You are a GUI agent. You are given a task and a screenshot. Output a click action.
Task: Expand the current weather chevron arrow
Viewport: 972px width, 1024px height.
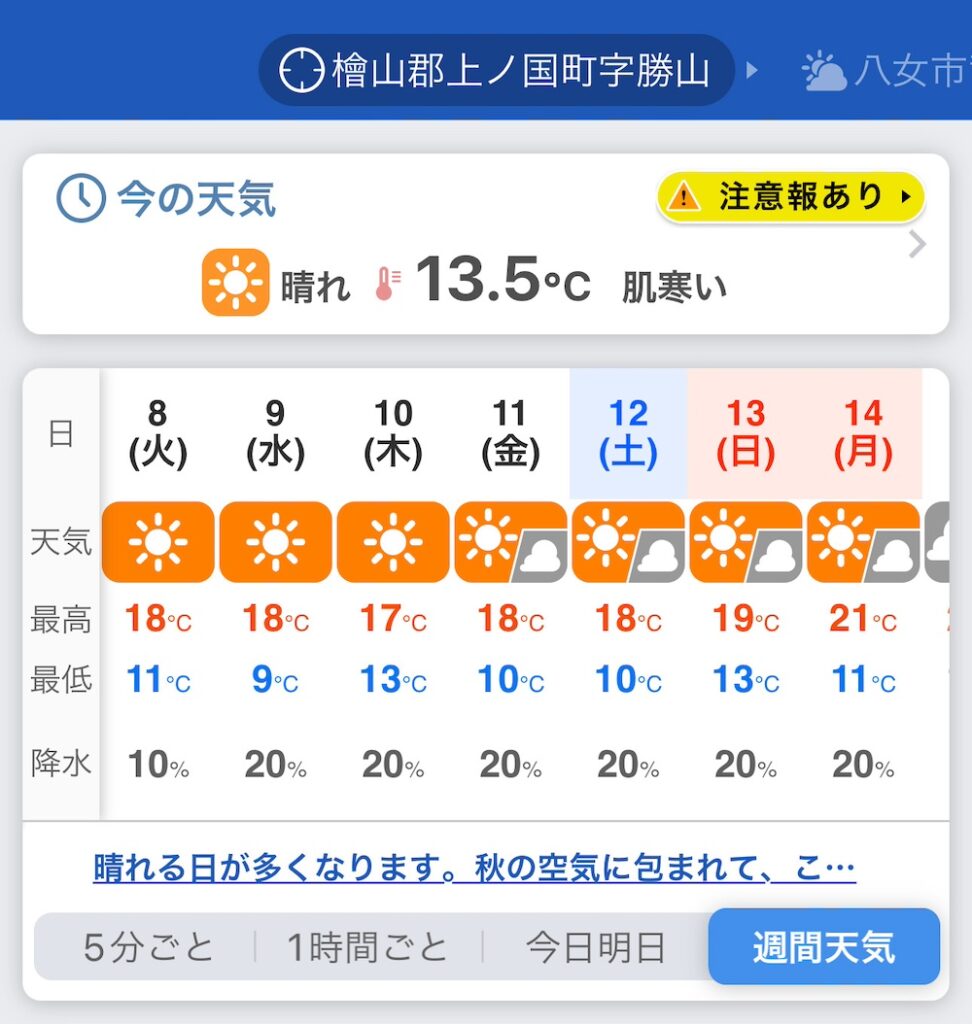[x=917, y=245]
